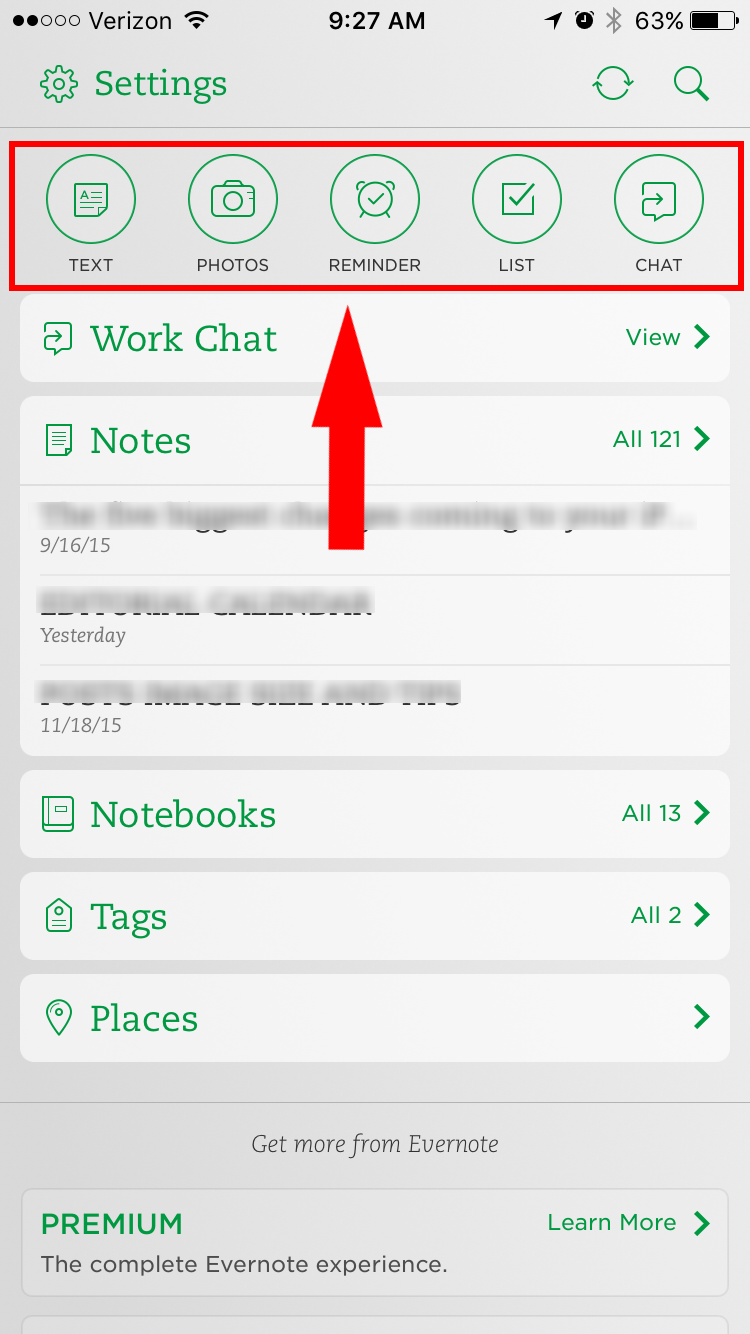Select the Photos capture icon

pos(233,199)
